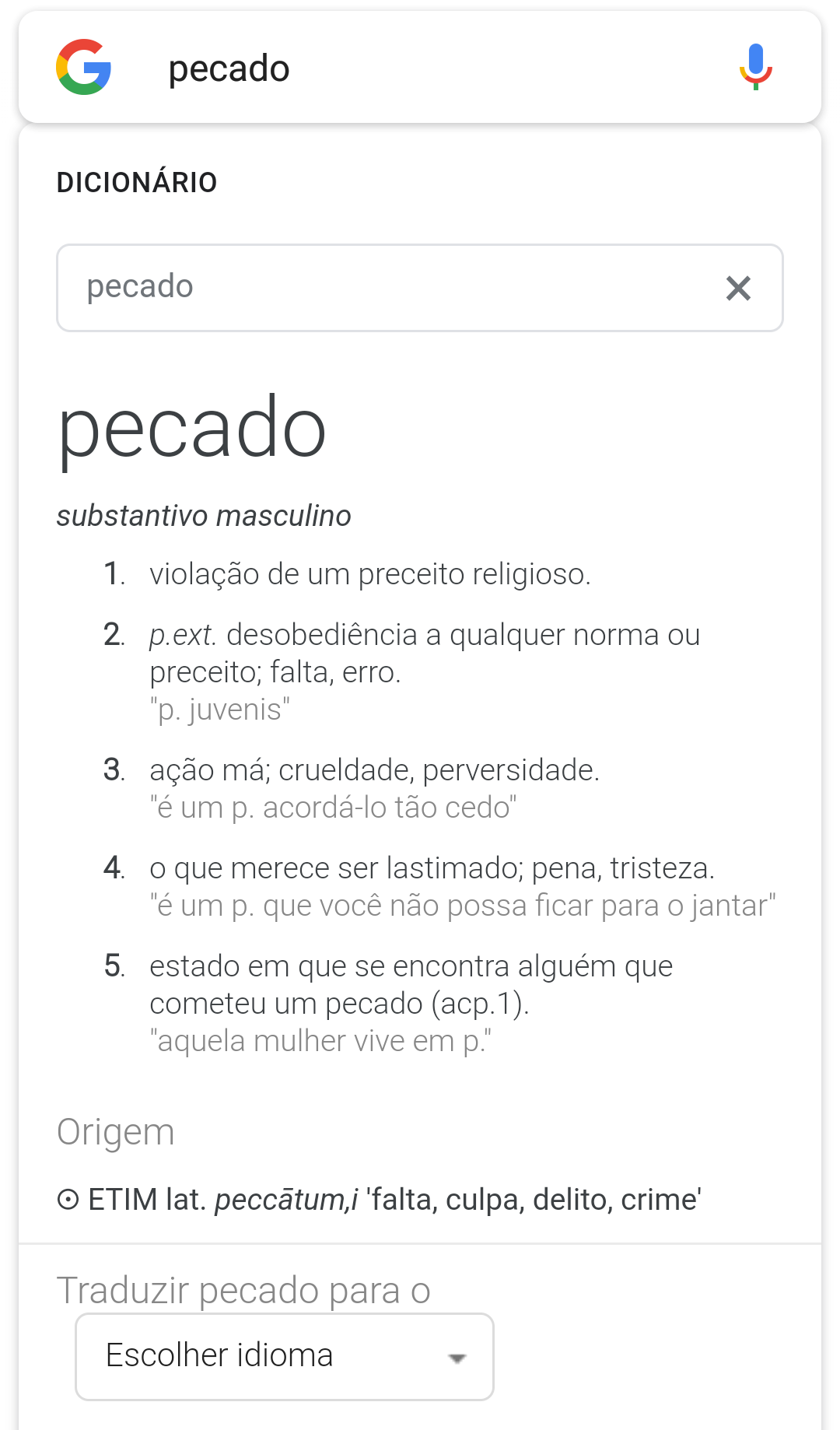Tap the Google logo

point(84,67)
